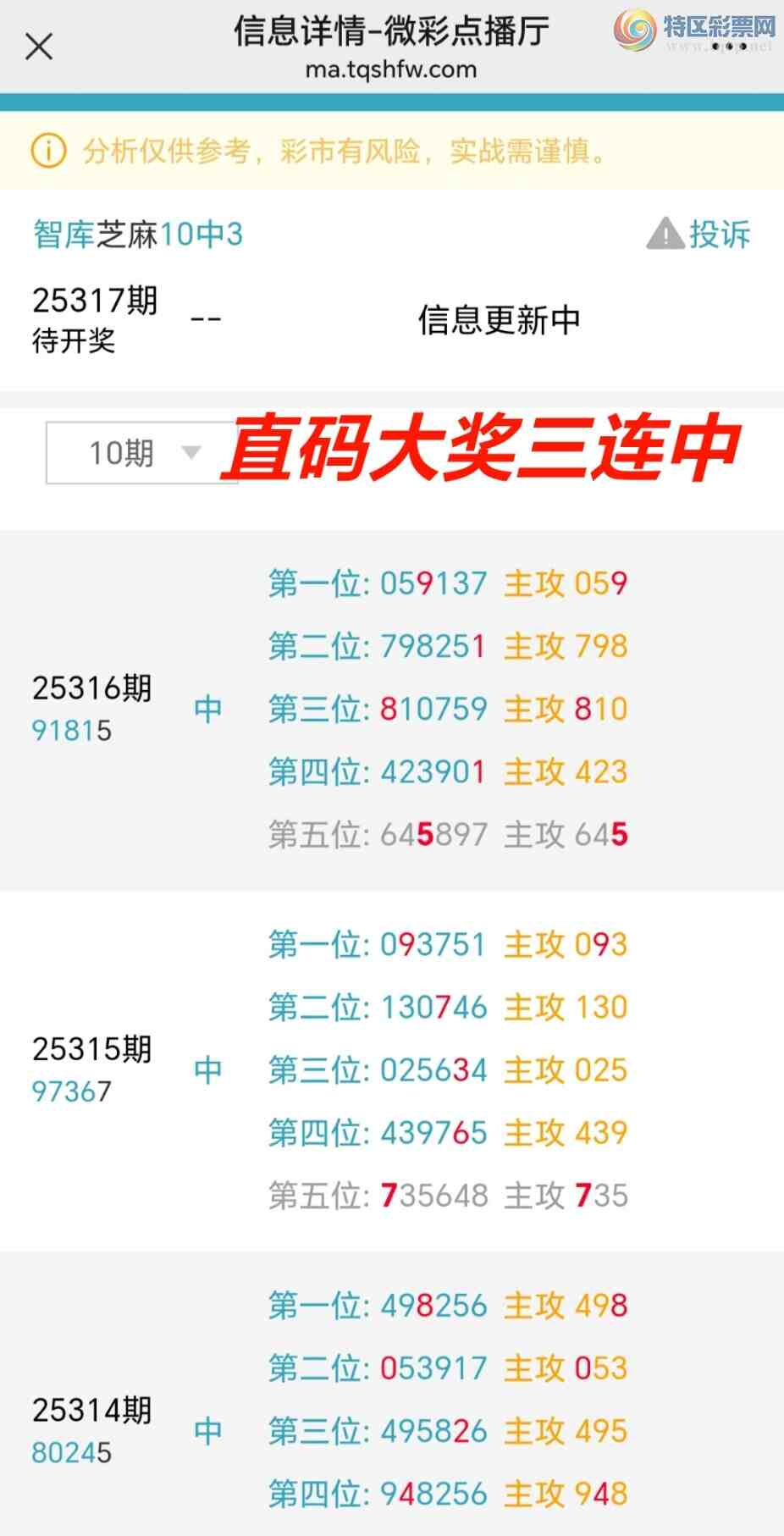Screen dimensions: 784x1536
Task: Open the 智库芝麻 expert link
Action: tap(95, 235)
